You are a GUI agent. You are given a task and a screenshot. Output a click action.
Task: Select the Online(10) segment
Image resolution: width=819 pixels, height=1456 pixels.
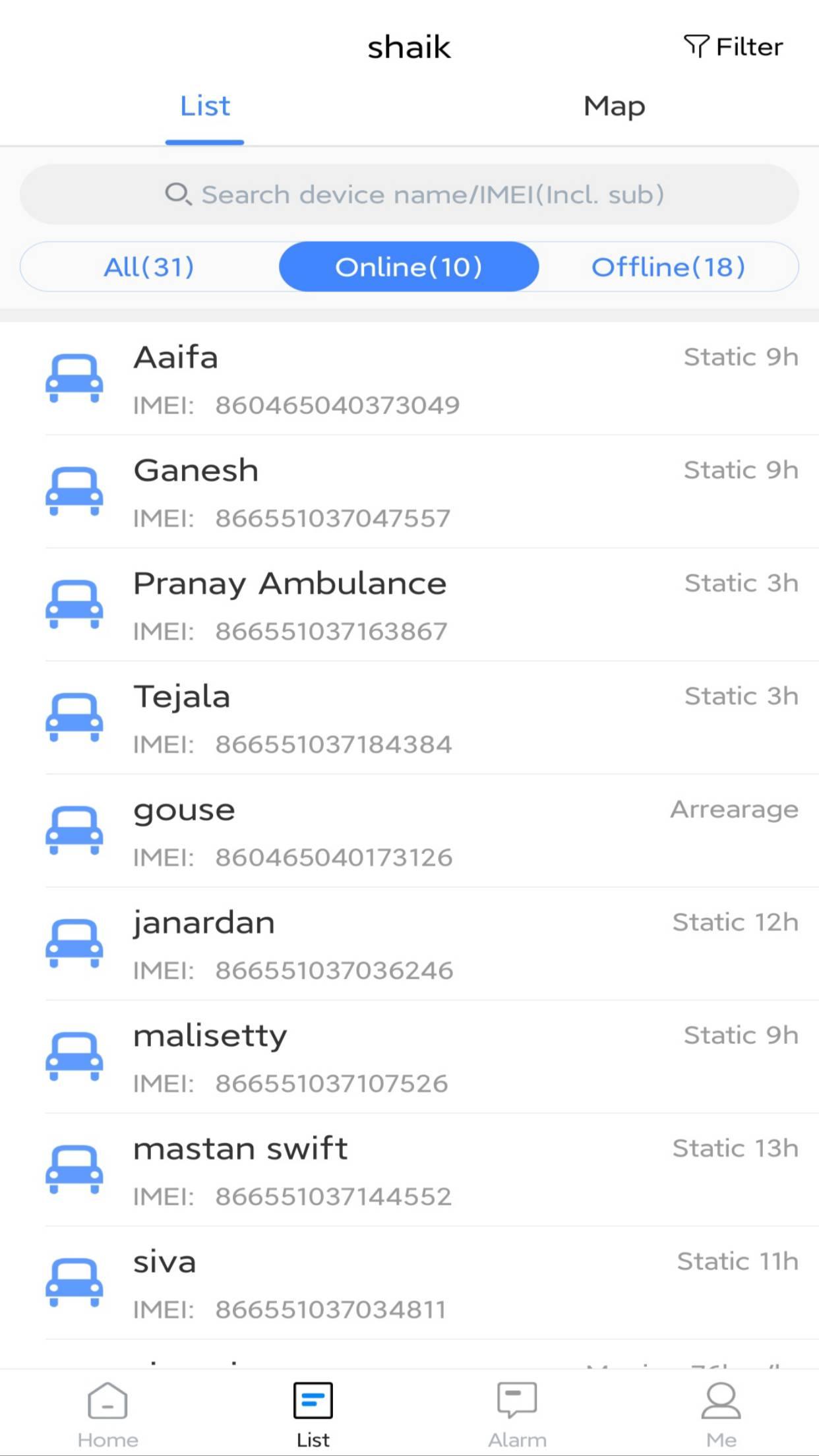[x=409, y=267]
